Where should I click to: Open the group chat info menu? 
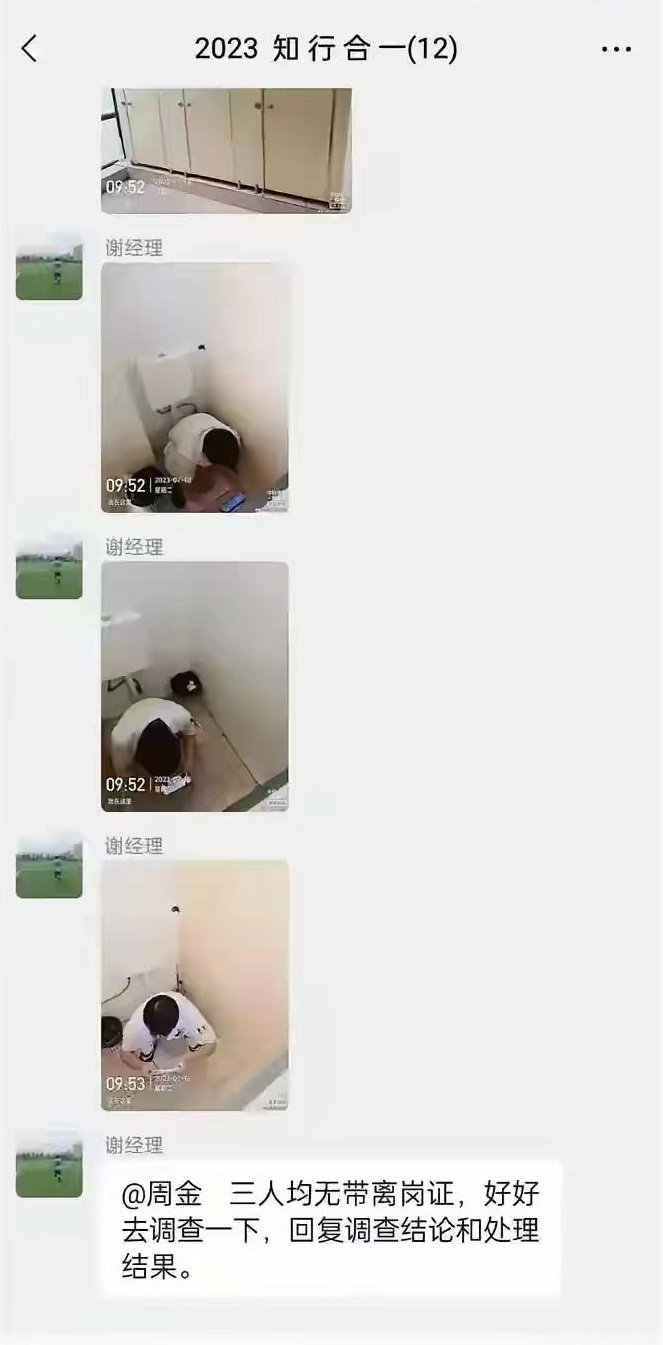[x=616, y=49]
